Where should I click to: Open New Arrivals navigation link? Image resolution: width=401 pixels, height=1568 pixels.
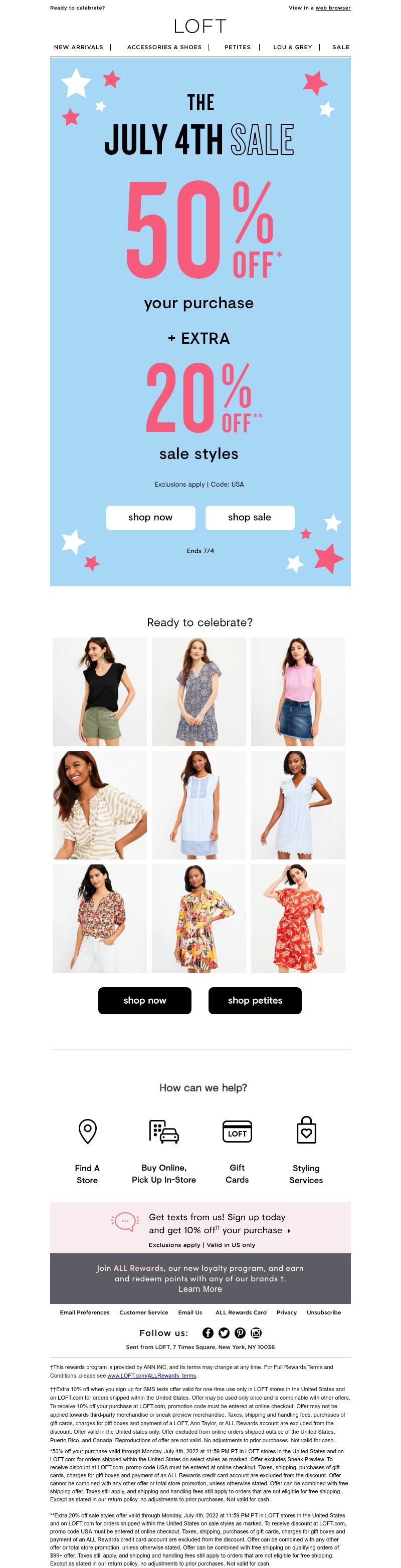point(79,47)
